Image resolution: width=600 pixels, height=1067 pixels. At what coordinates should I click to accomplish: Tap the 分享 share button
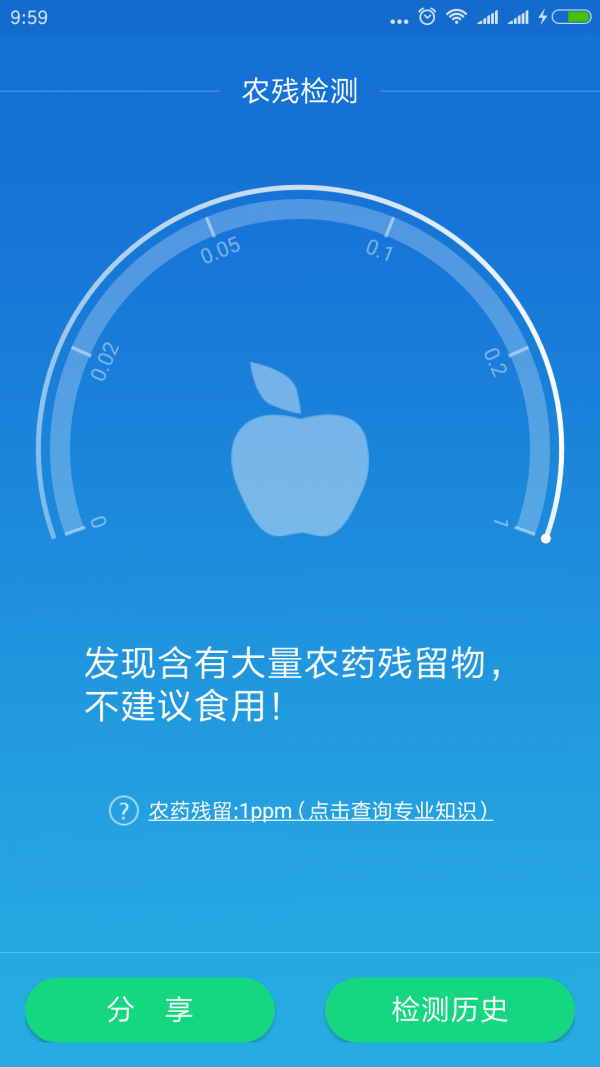point(150,1010)
